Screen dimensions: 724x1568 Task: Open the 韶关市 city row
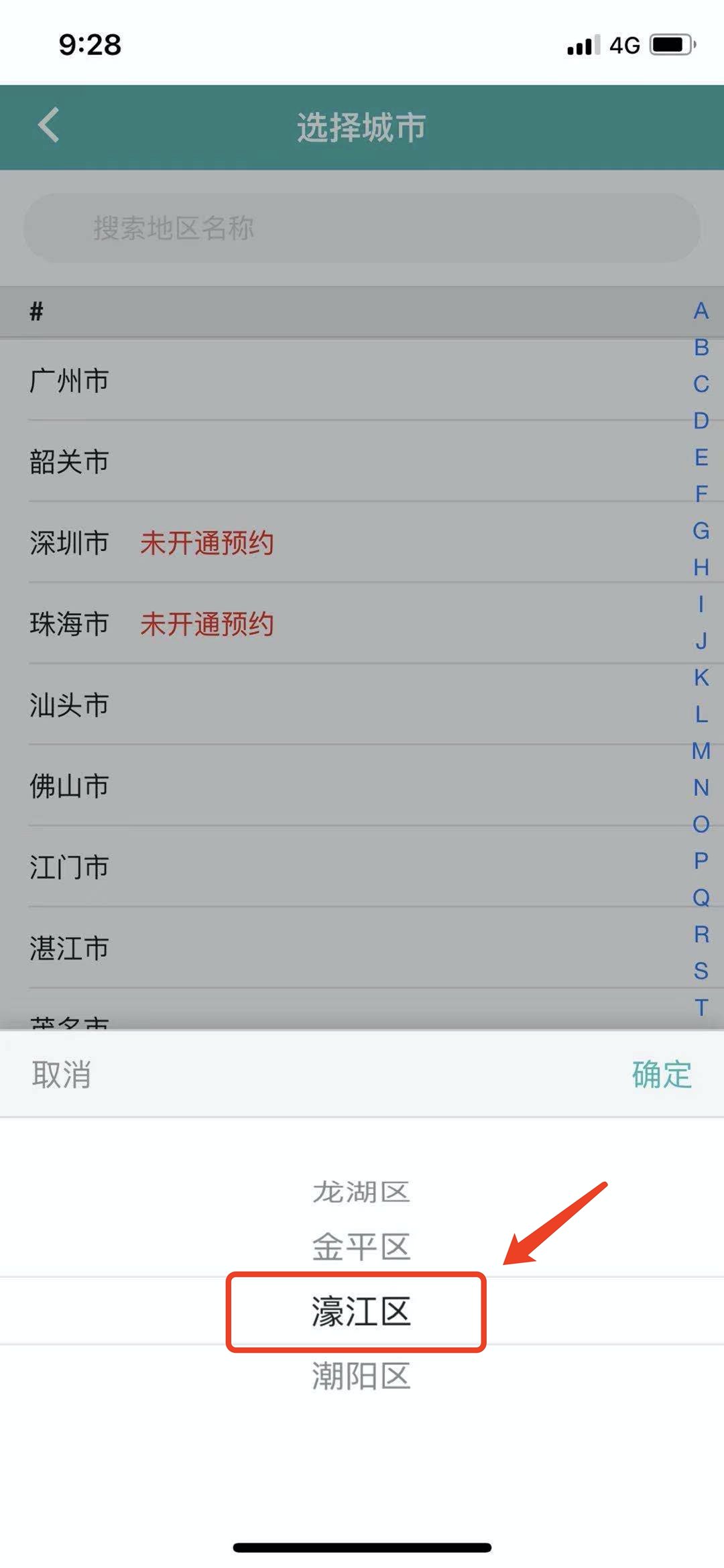pyautogui.click(x=70, y=462)
